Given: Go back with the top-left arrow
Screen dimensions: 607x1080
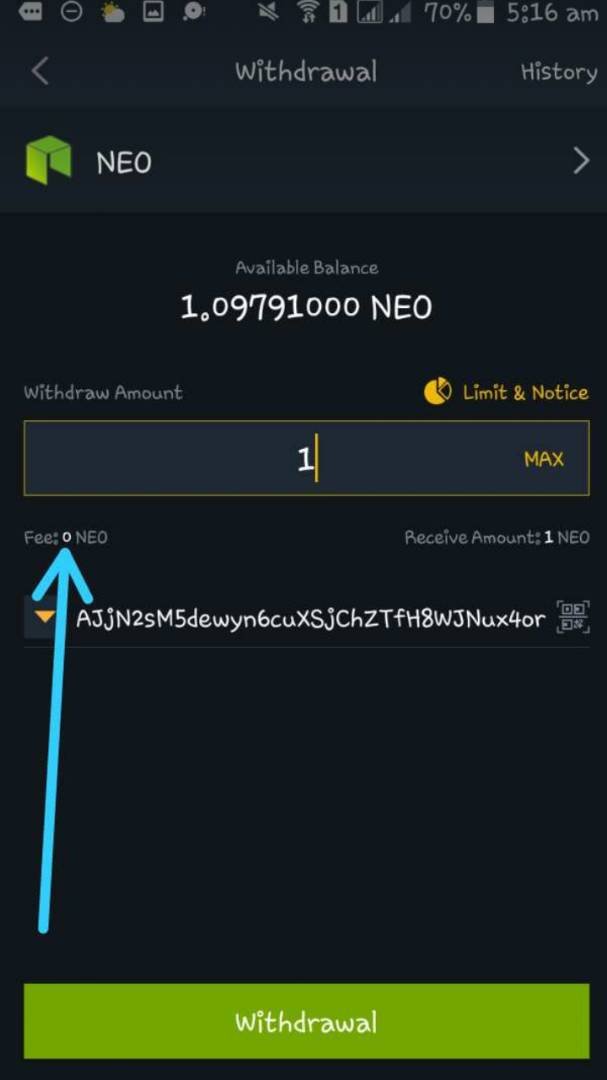Looking at the screenshot, I should pyautogui.click(x=40, y=71).
